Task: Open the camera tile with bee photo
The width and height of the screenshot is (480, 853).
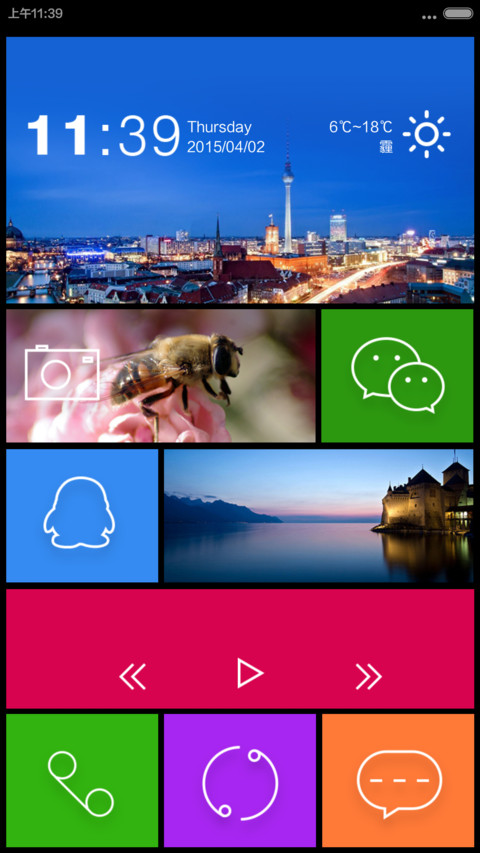Action: coord(161,375)
